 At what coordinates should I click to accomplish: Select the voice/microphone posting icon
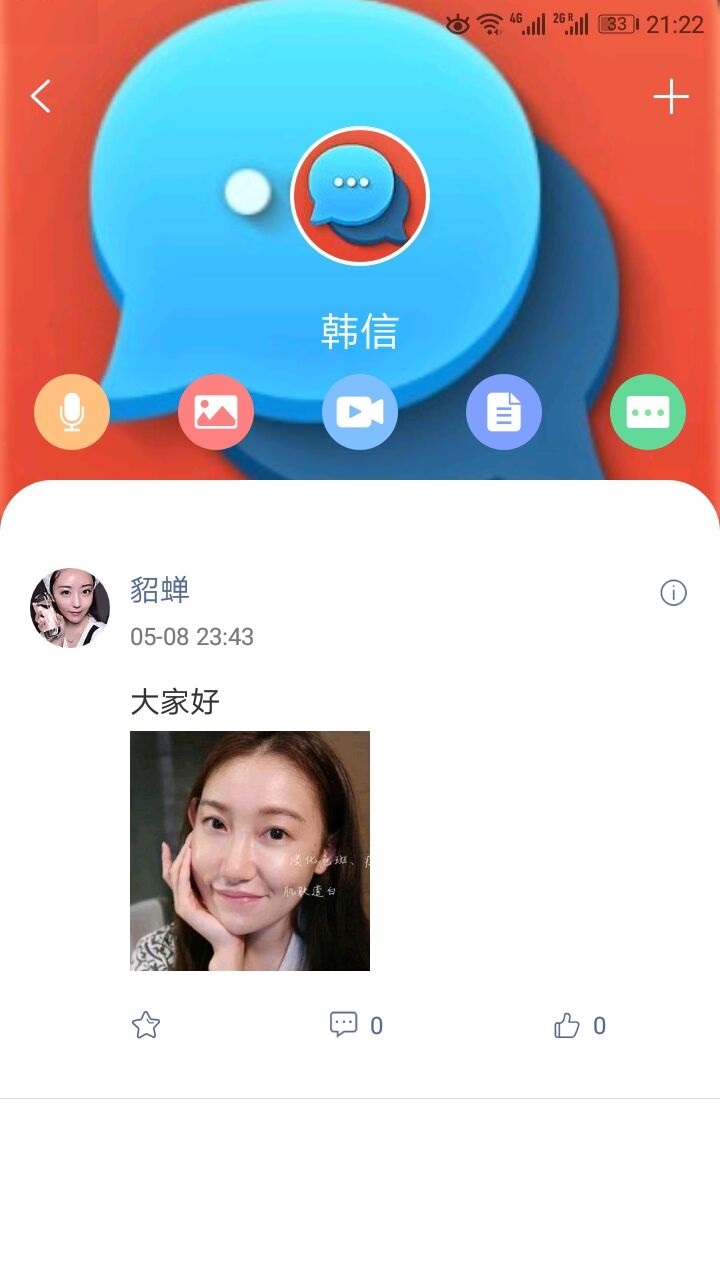[x=71, y=412]
